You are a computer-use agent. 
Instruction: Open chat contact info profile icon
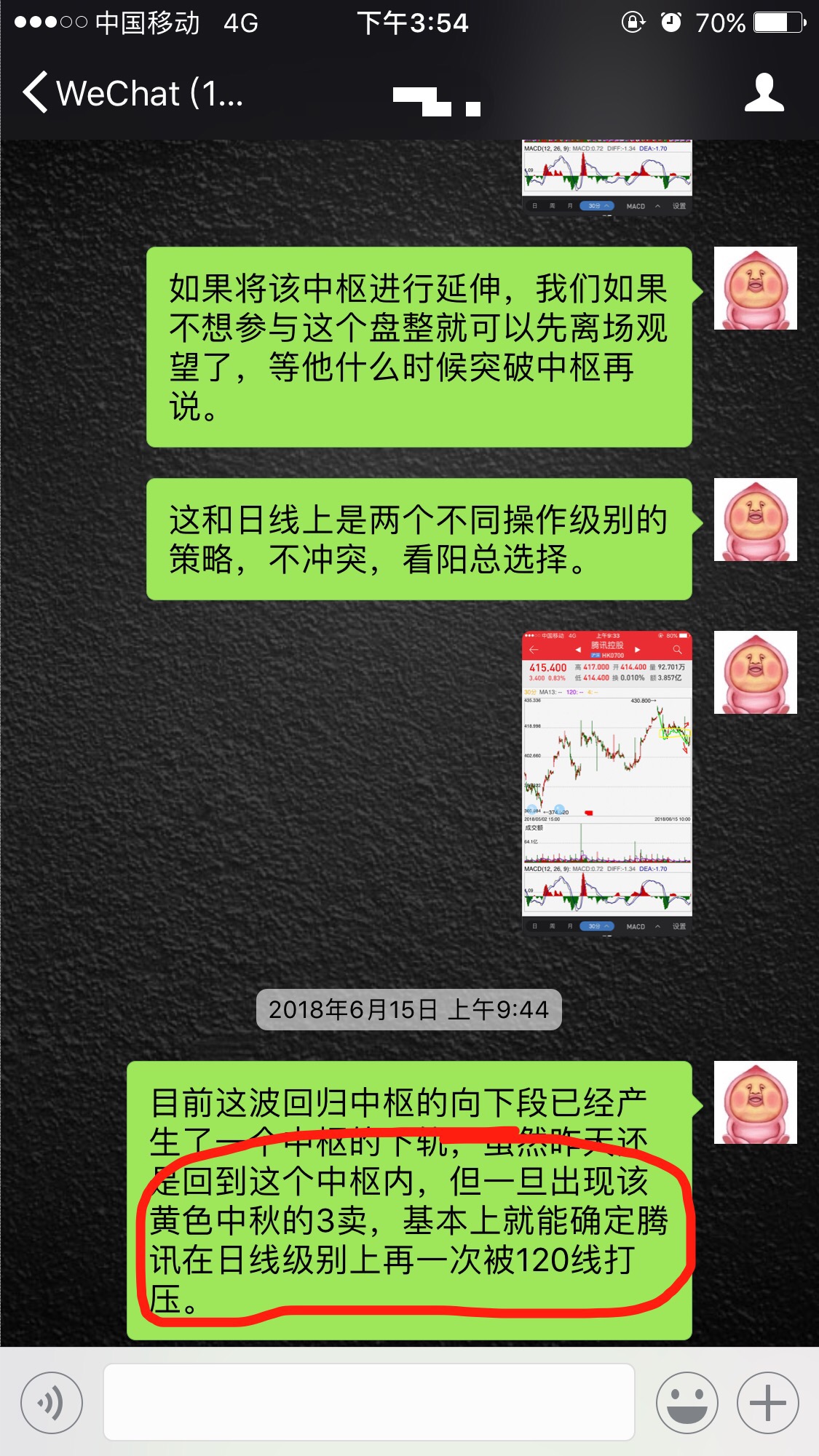point(764,93)
